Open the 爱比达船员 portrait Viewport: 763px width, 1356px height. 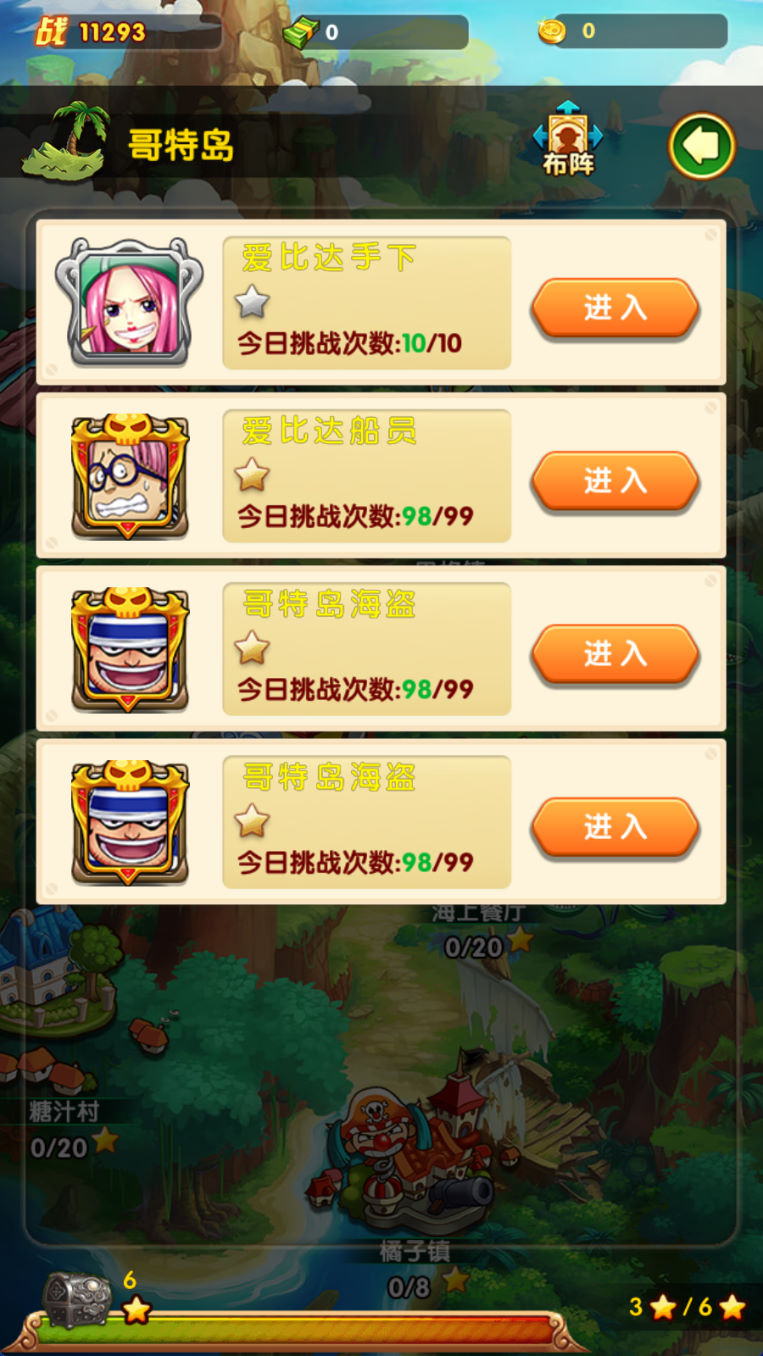129,476
